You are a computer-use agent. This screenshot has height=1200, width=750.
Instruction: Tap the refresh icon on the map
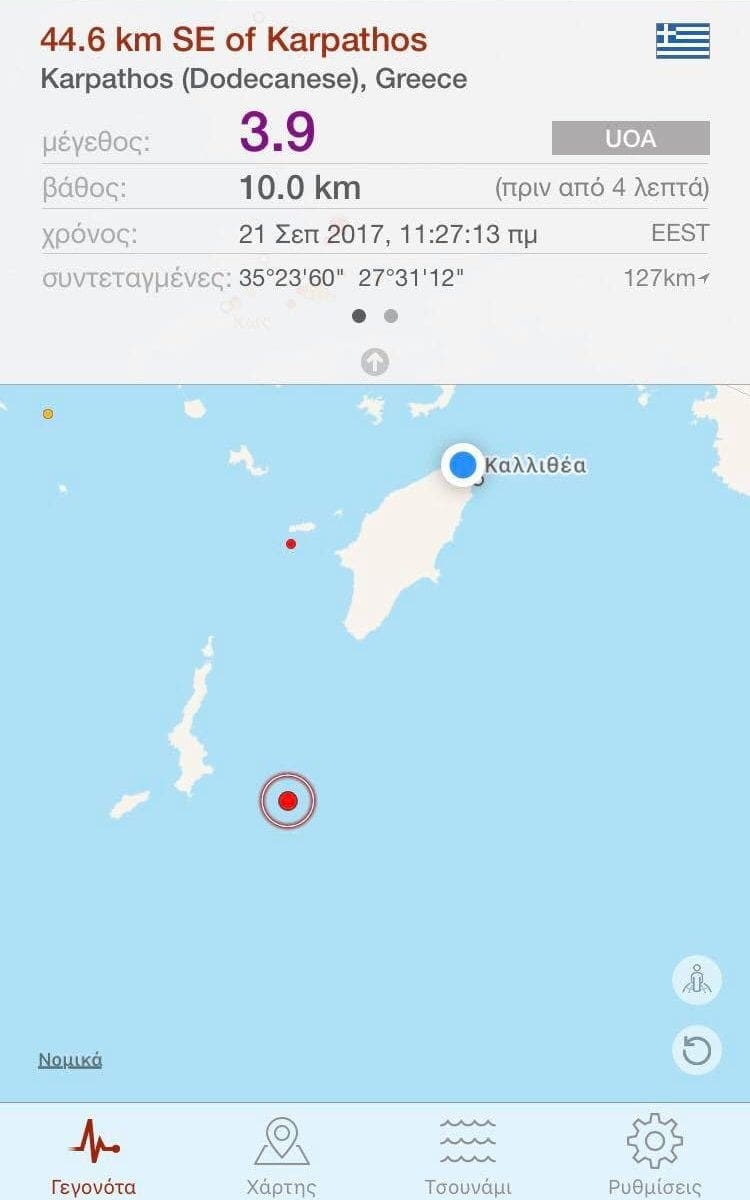click(697, 1050)
